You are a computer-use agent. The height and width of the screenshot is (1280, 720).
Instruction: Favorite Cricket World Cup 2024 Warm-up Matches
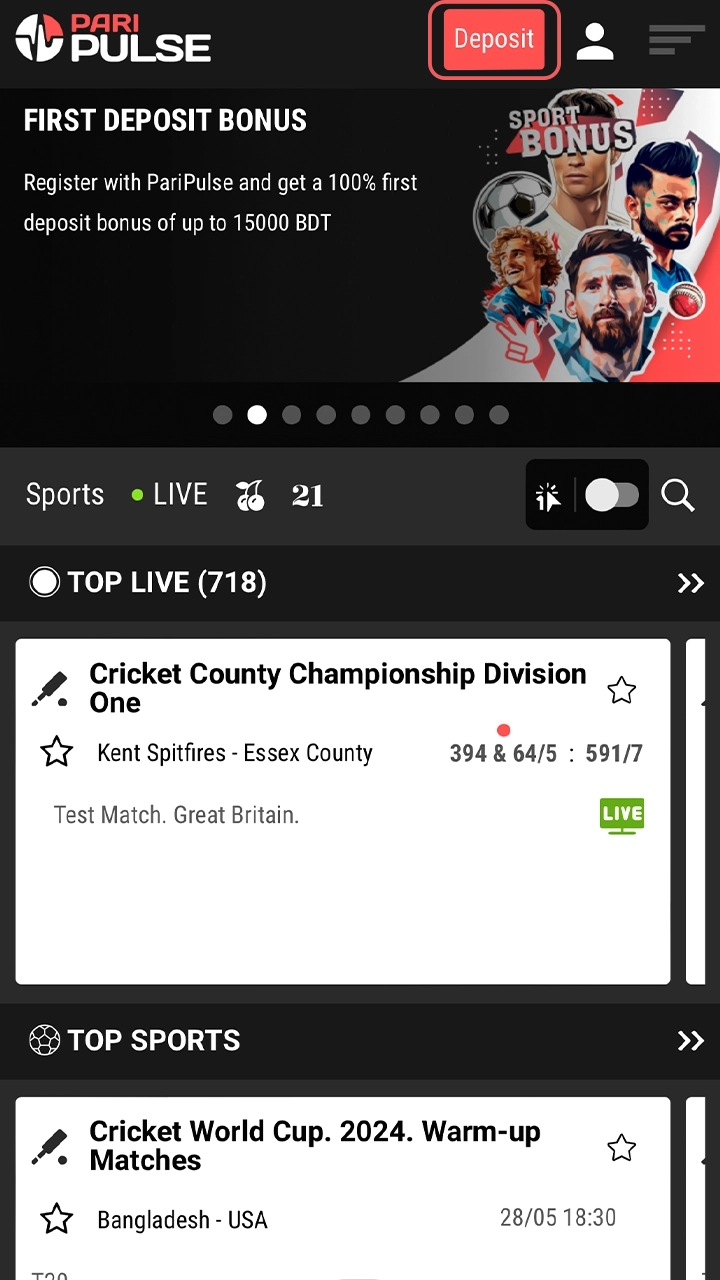(622, 1148)
